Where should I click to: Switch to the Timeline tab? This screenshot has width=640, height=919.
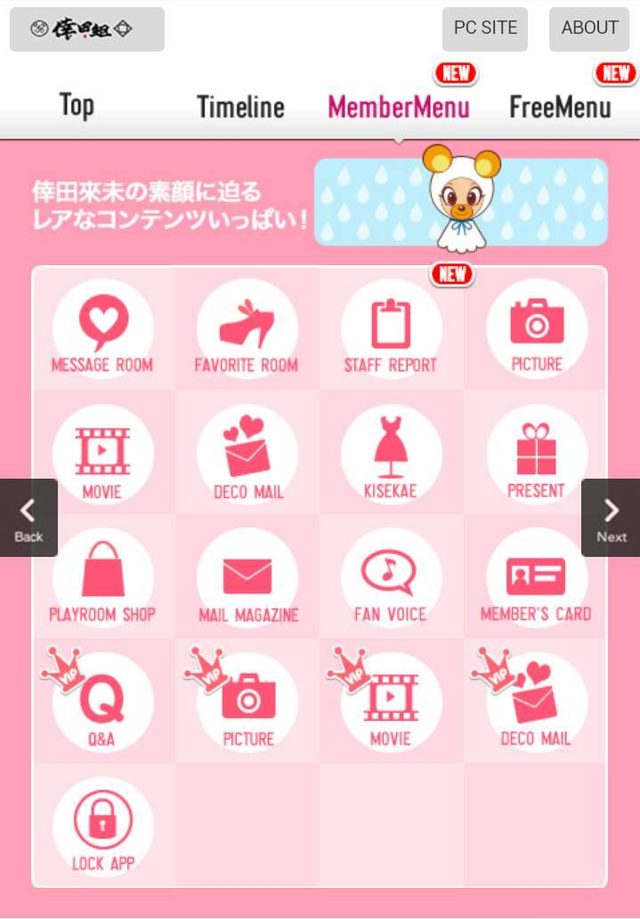point(240,107)
